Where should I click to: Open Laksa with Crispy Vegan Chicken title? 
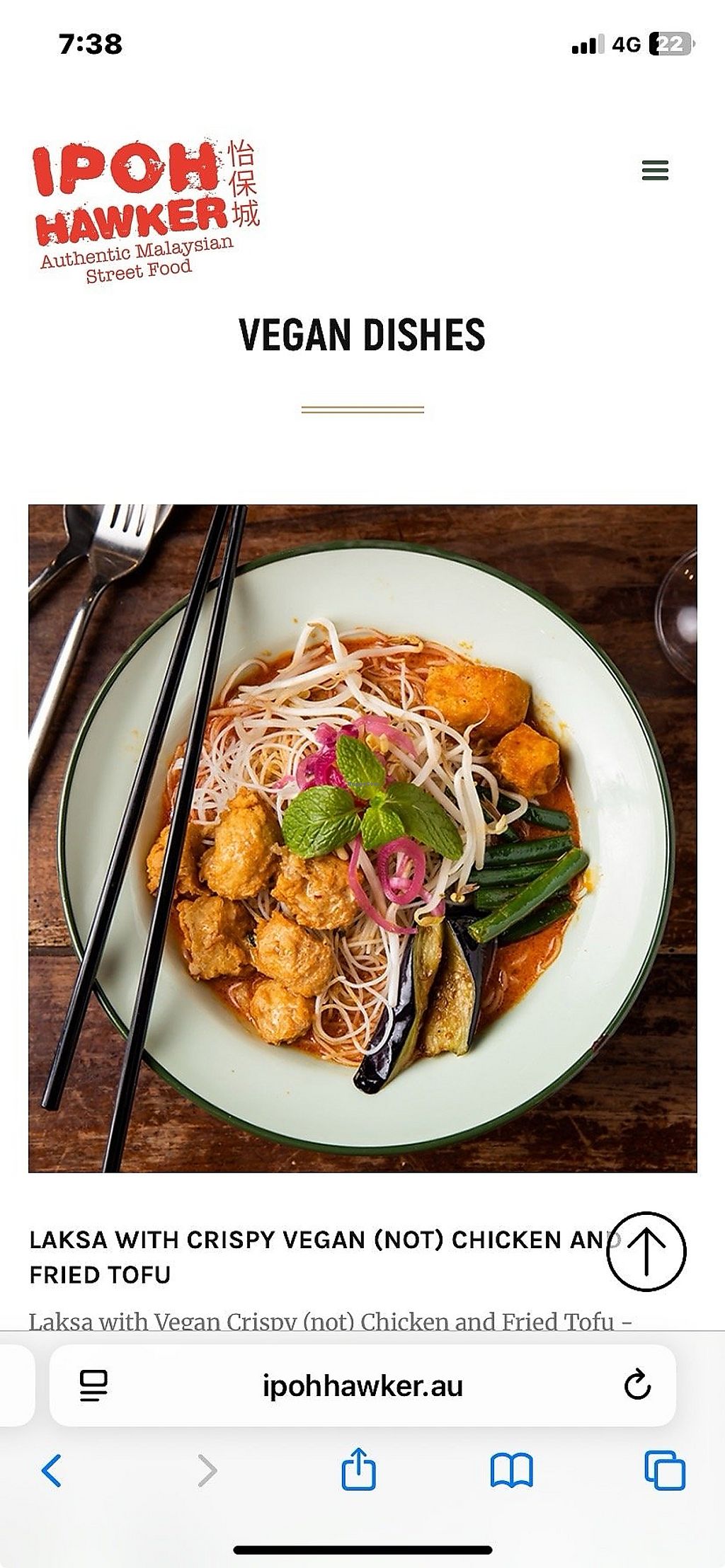312,1257
